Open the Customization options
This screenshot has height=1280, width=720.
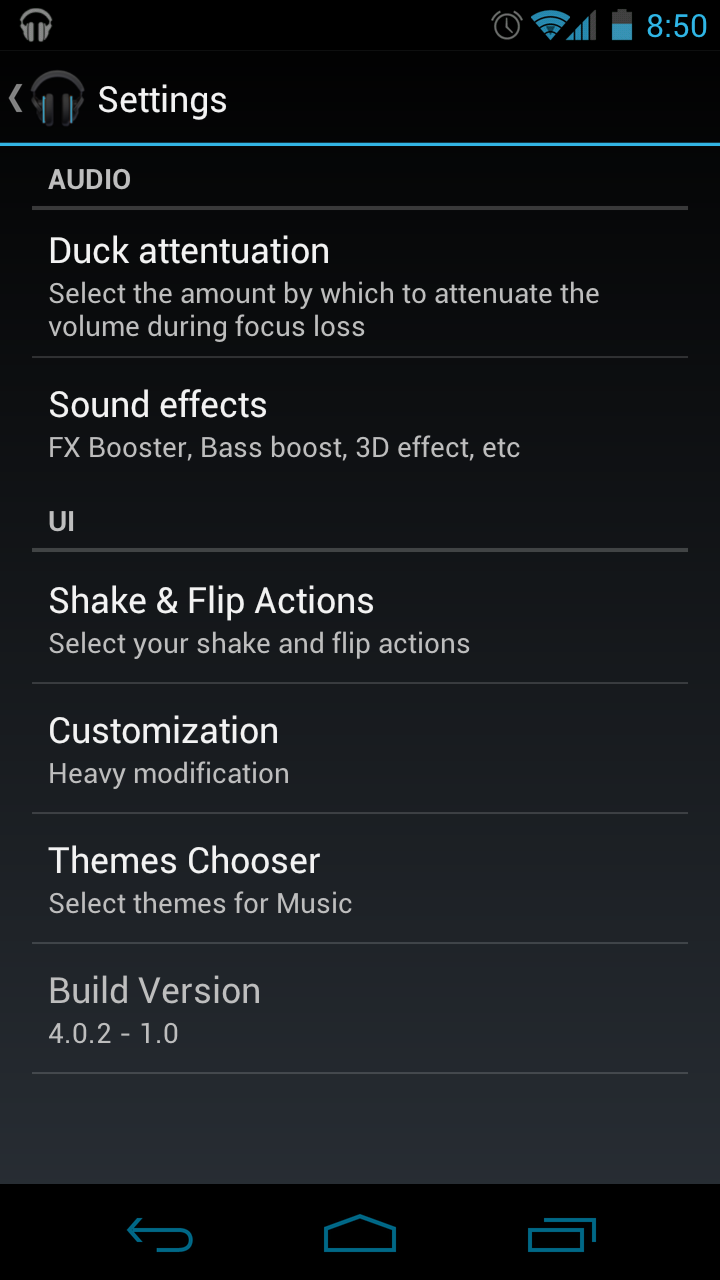(x=360, y=749)
